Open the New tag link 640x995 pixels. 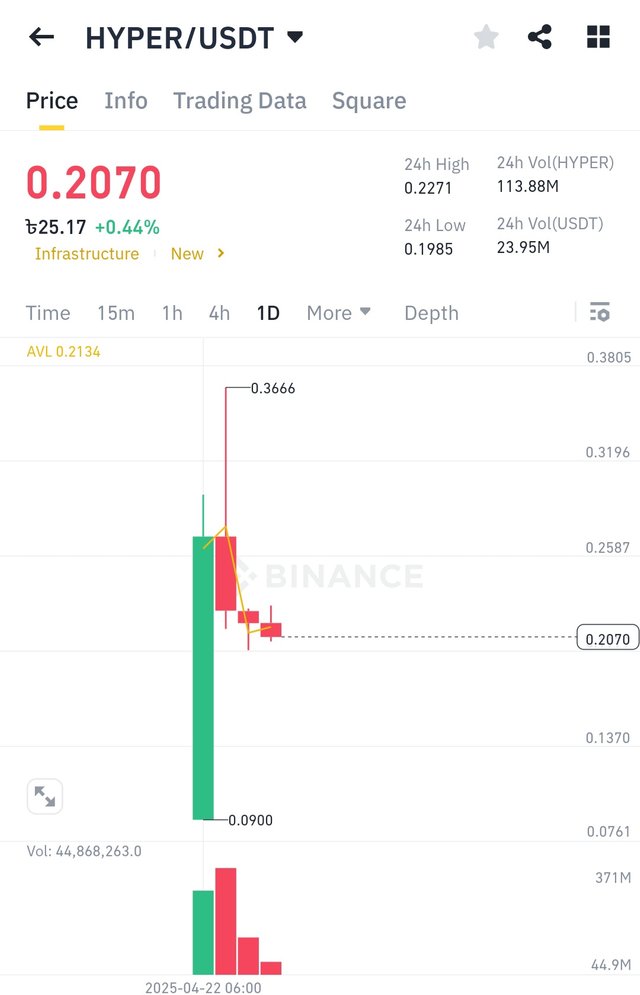(x=197, y=254)
